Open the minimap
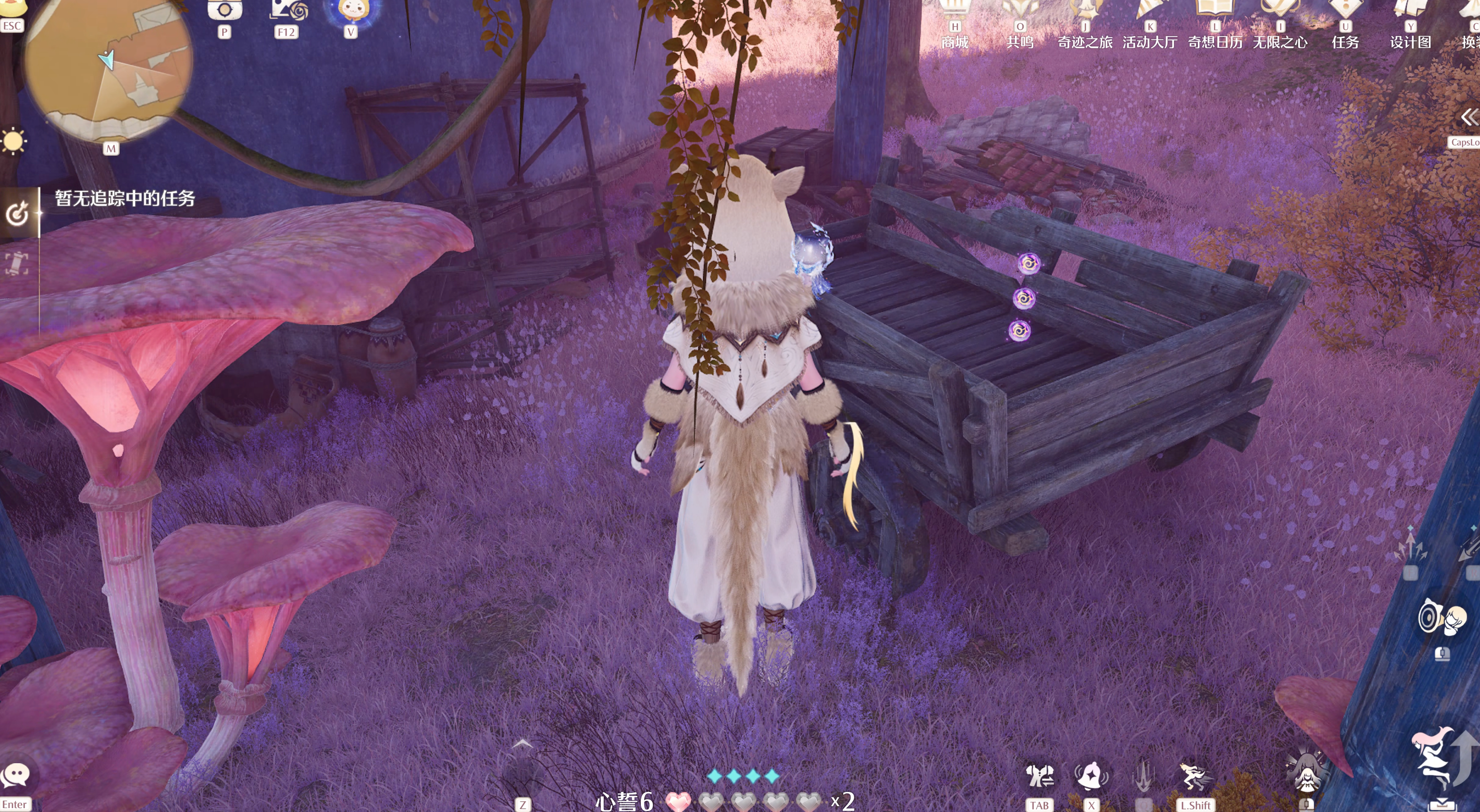Viewport: 1480px width, 812px height. (x=108, y=69)
